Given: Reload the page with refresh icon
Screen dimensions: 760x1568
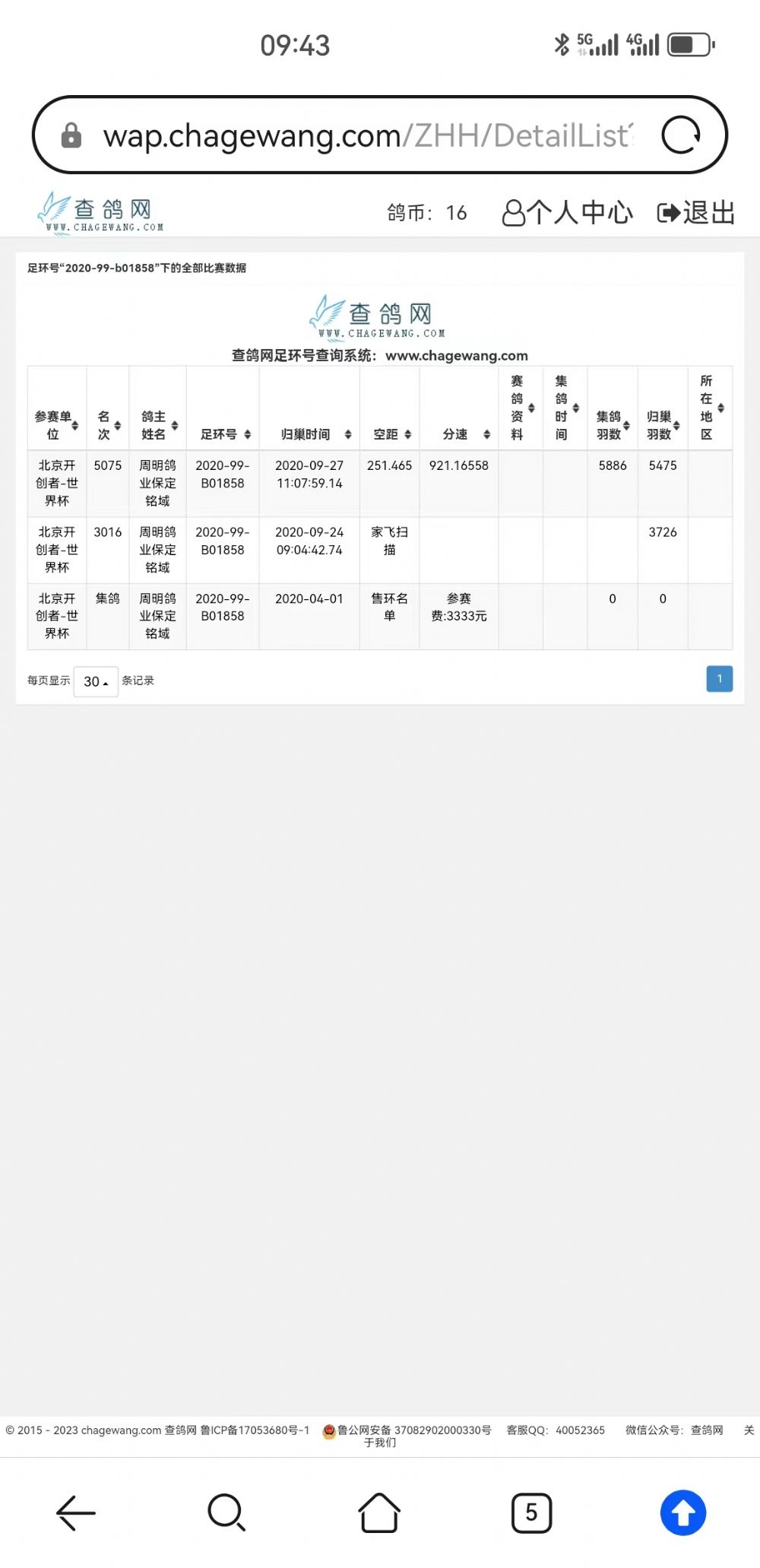Looking at the screenshot, I should click(x=680, y=135).
